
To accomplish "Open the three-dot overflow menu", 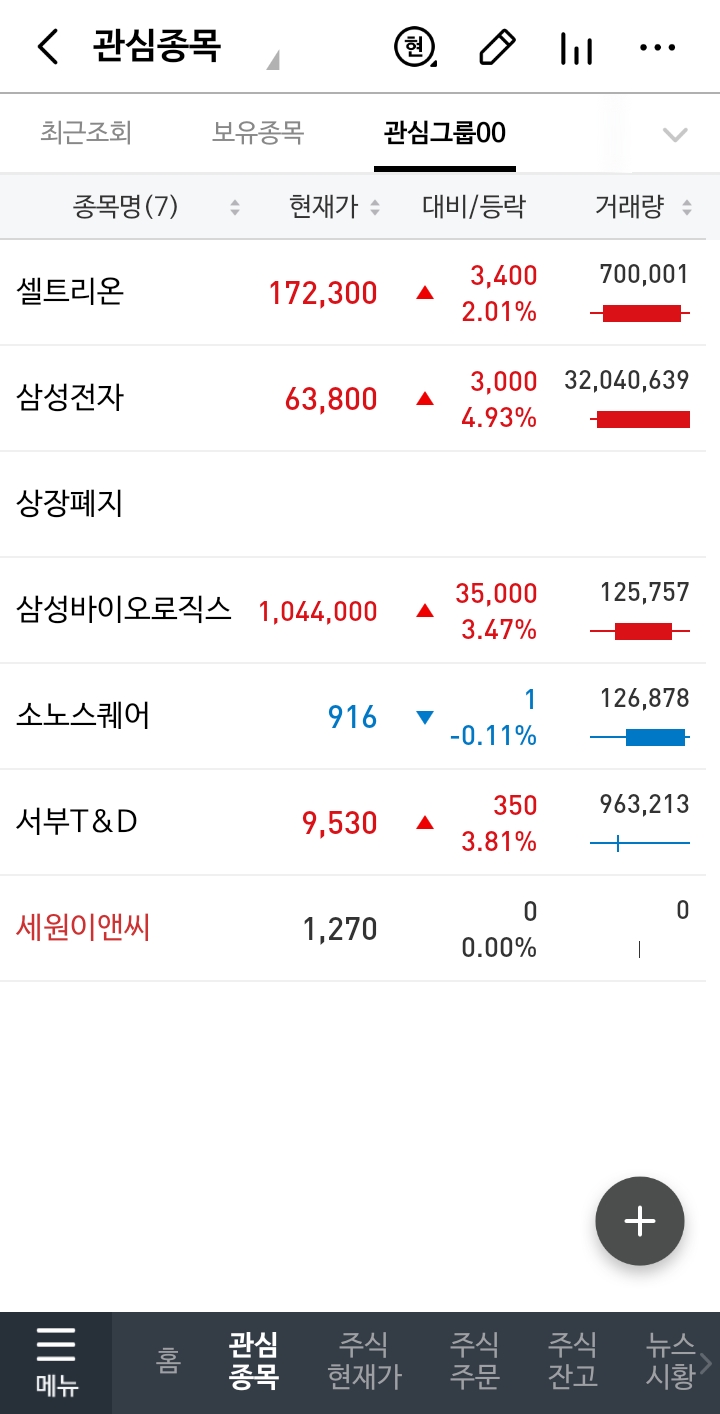I will (x=657, y=47).
